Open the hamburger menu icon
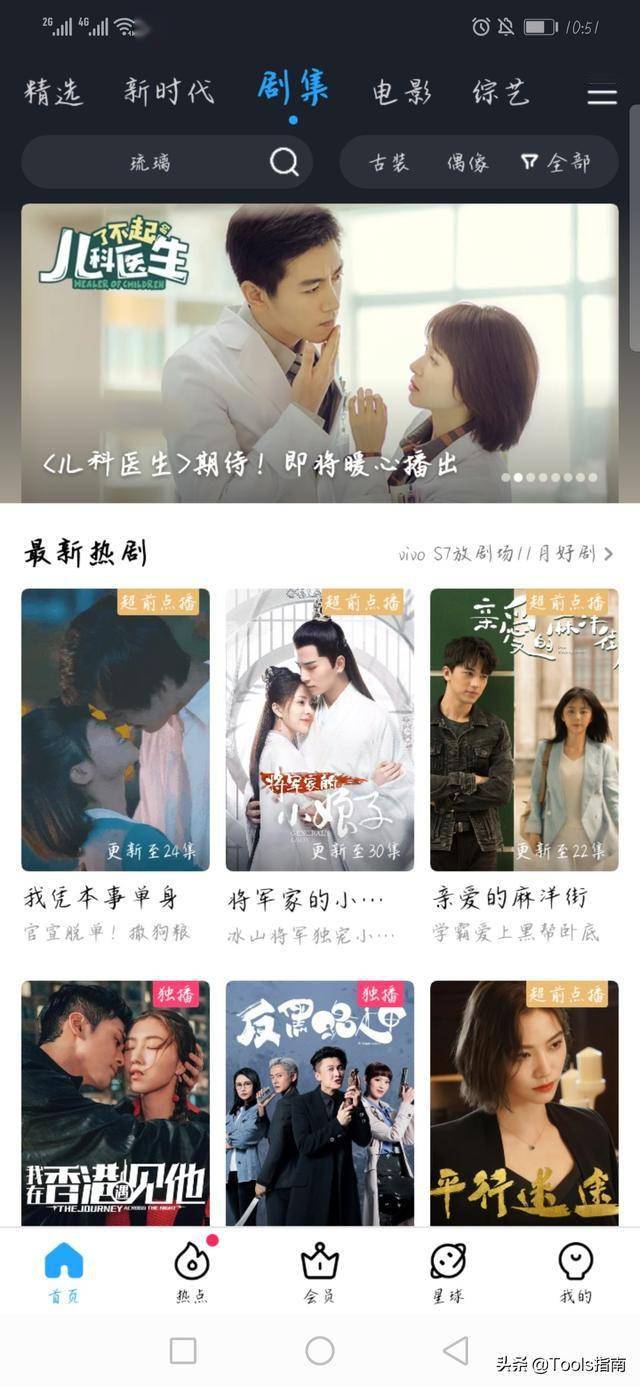Viewport: 640px width, 1387px height. [602, 95]
